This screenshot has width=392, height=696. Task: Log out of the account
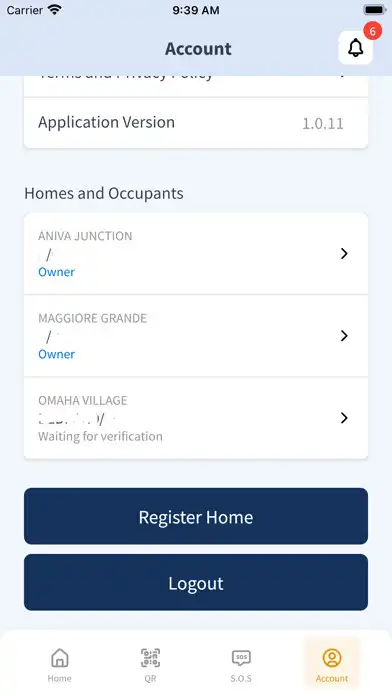click(196, 582)
